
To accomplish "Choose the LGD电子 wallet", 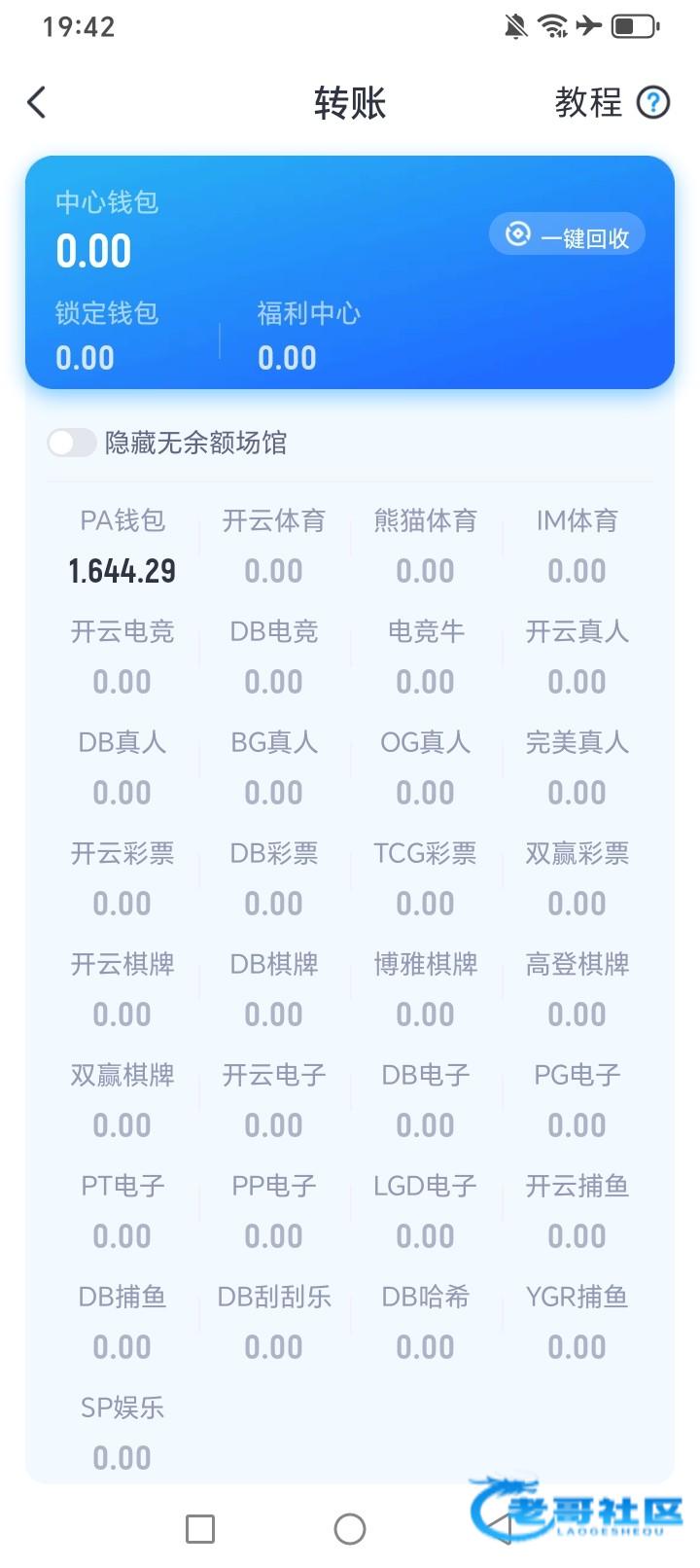I will 426,1211.
